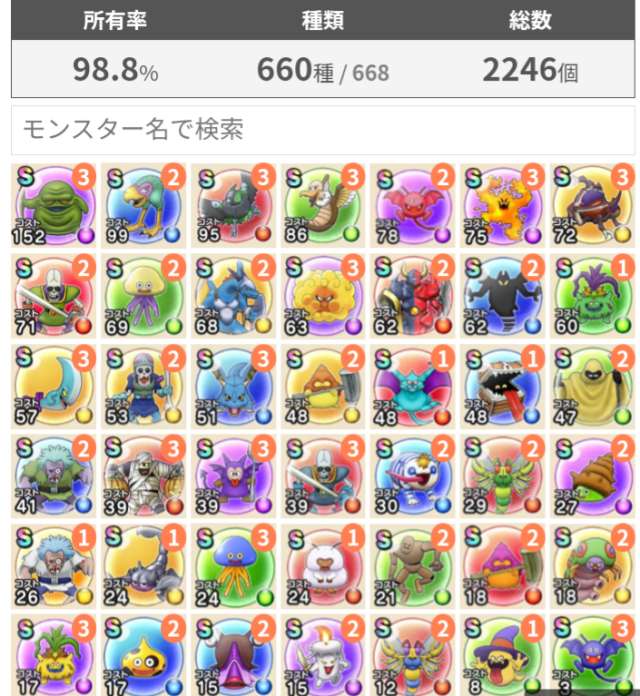Open the red winged monster, cost 78
The image size is (640, 696).
click(x=413, y=206)
